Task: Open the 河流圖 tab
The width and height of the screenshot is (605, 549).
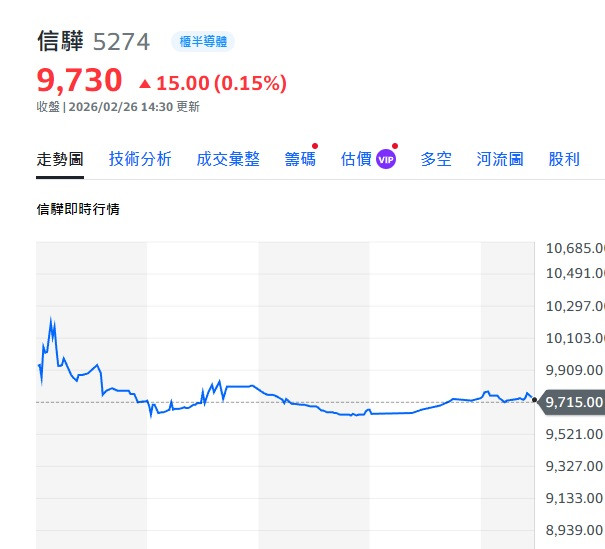Action: click(x=500, y=159)
